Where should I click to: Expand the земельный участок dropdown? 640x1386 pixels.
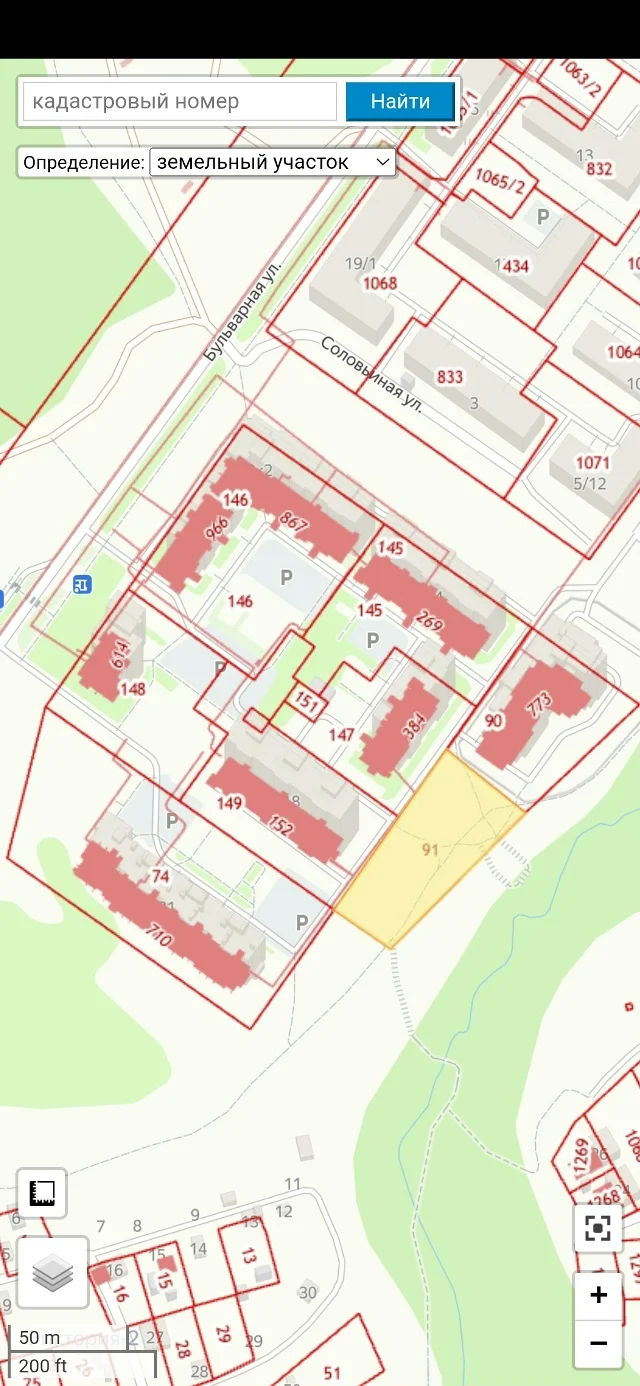pyautogui.click(x=272, y=162)
